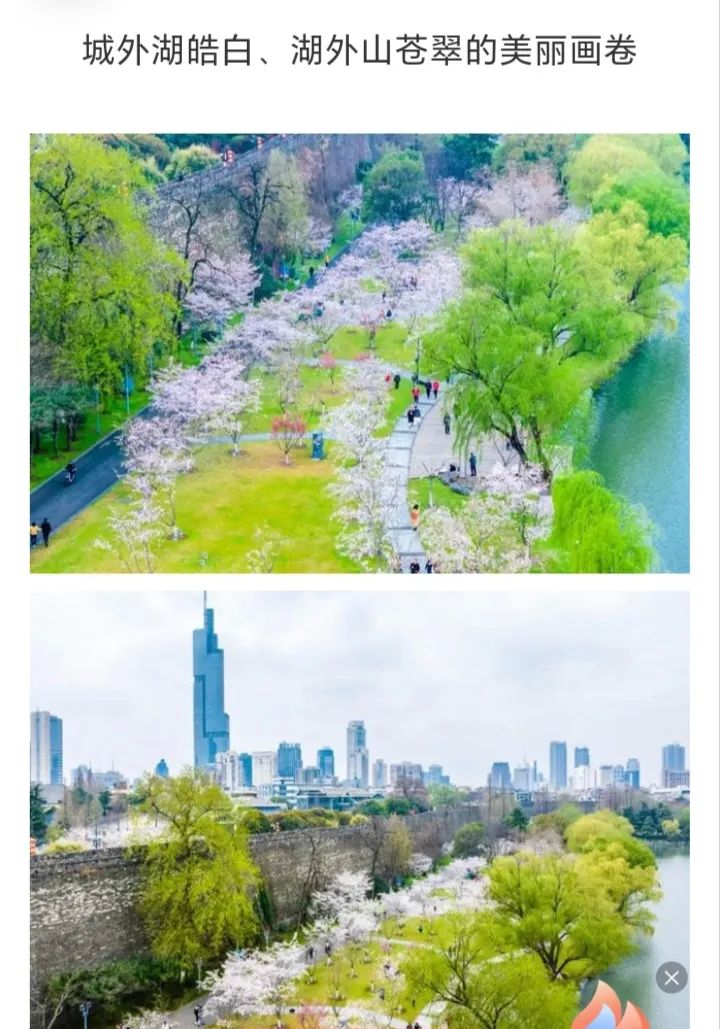Dismiss the floating flame widget
Viewport: 720px width, 1029px height.
click(x=671, y=977)
